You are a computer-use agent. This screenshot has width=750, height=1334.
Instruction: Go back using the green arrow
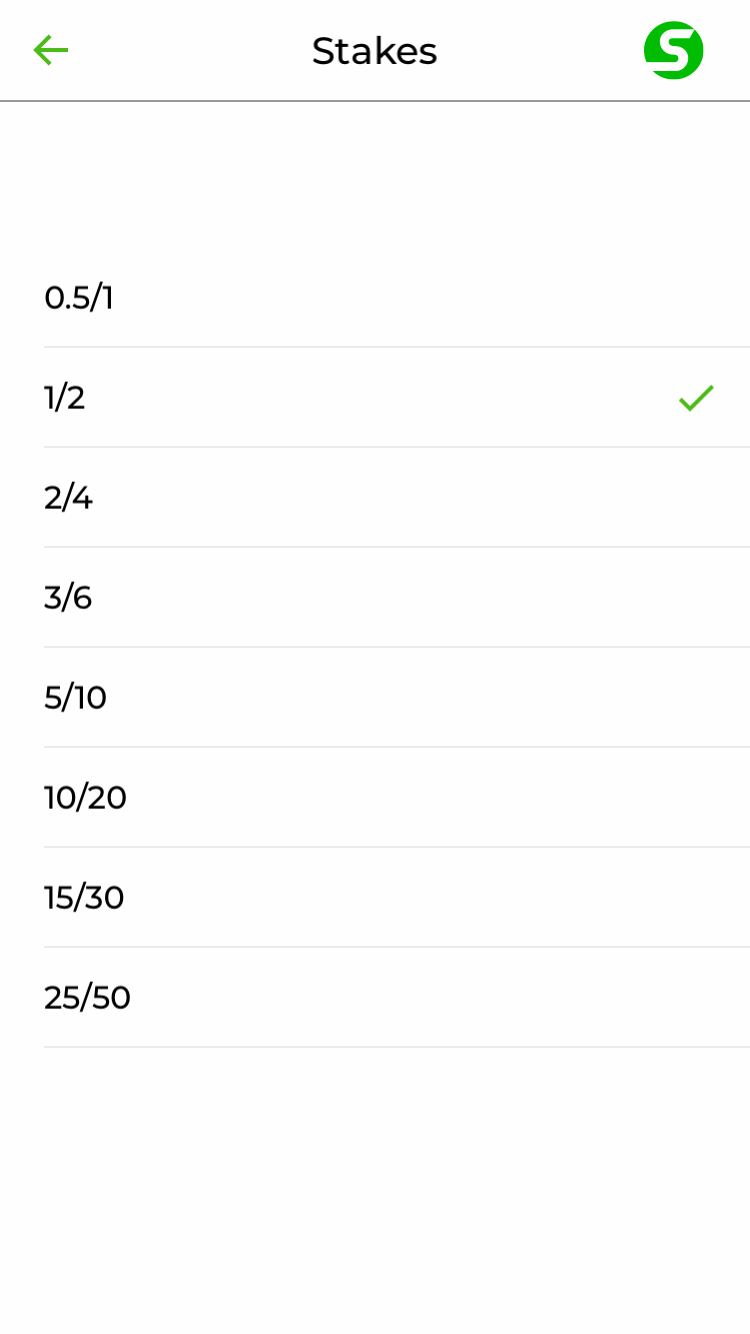tap(50, 50)
